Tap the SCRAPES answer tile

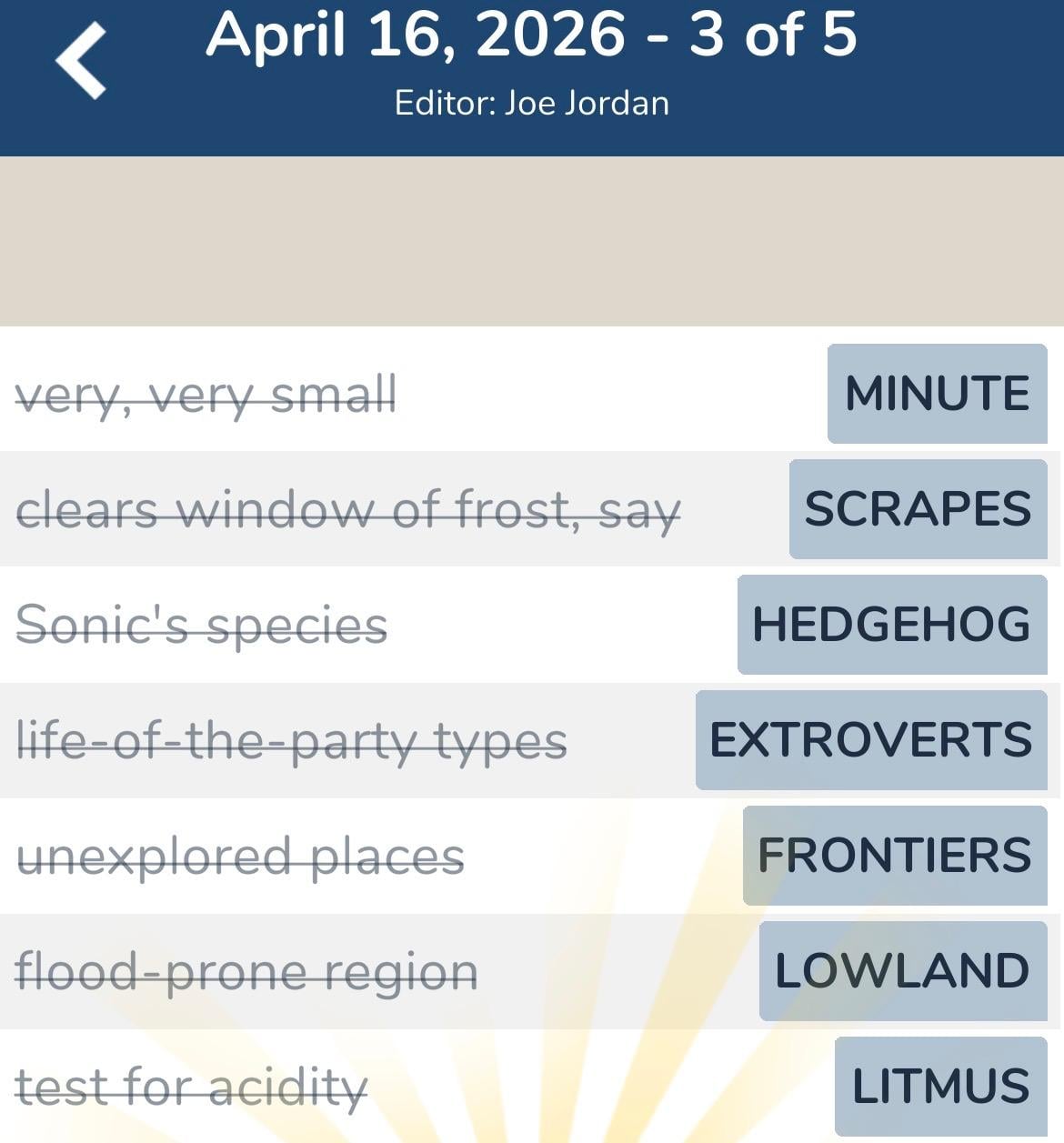918,509
